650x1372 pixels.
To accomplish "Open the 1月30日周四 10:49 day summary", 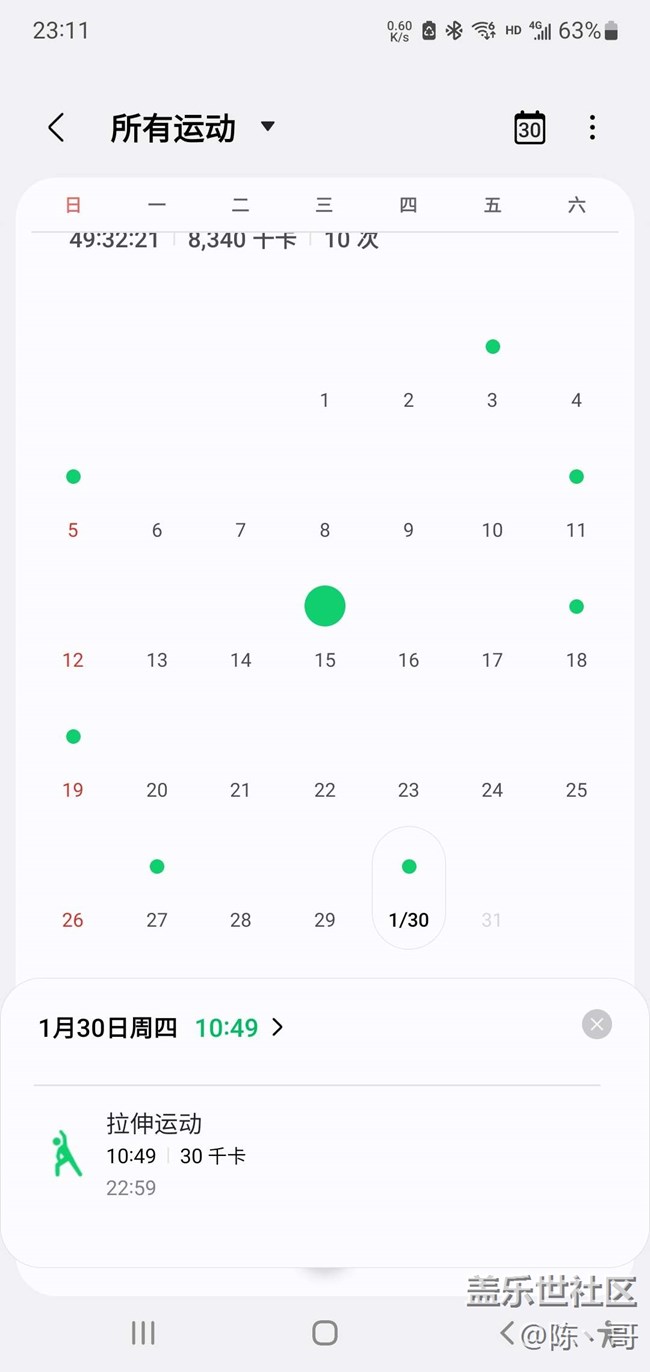I will pos(162,1027).
